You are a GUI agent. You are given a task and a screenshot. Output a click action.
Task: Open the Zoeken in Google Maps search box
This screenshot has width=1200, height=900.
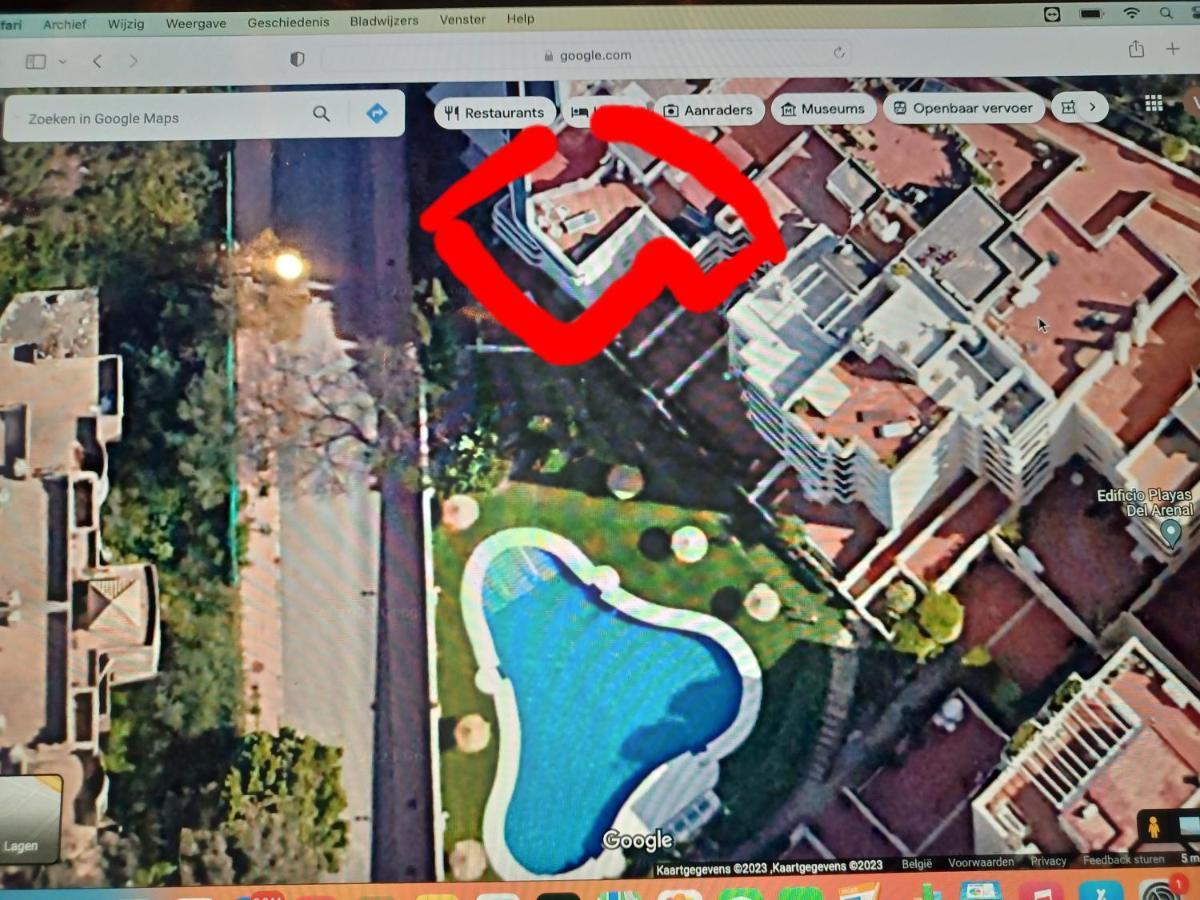coord(150,118)
